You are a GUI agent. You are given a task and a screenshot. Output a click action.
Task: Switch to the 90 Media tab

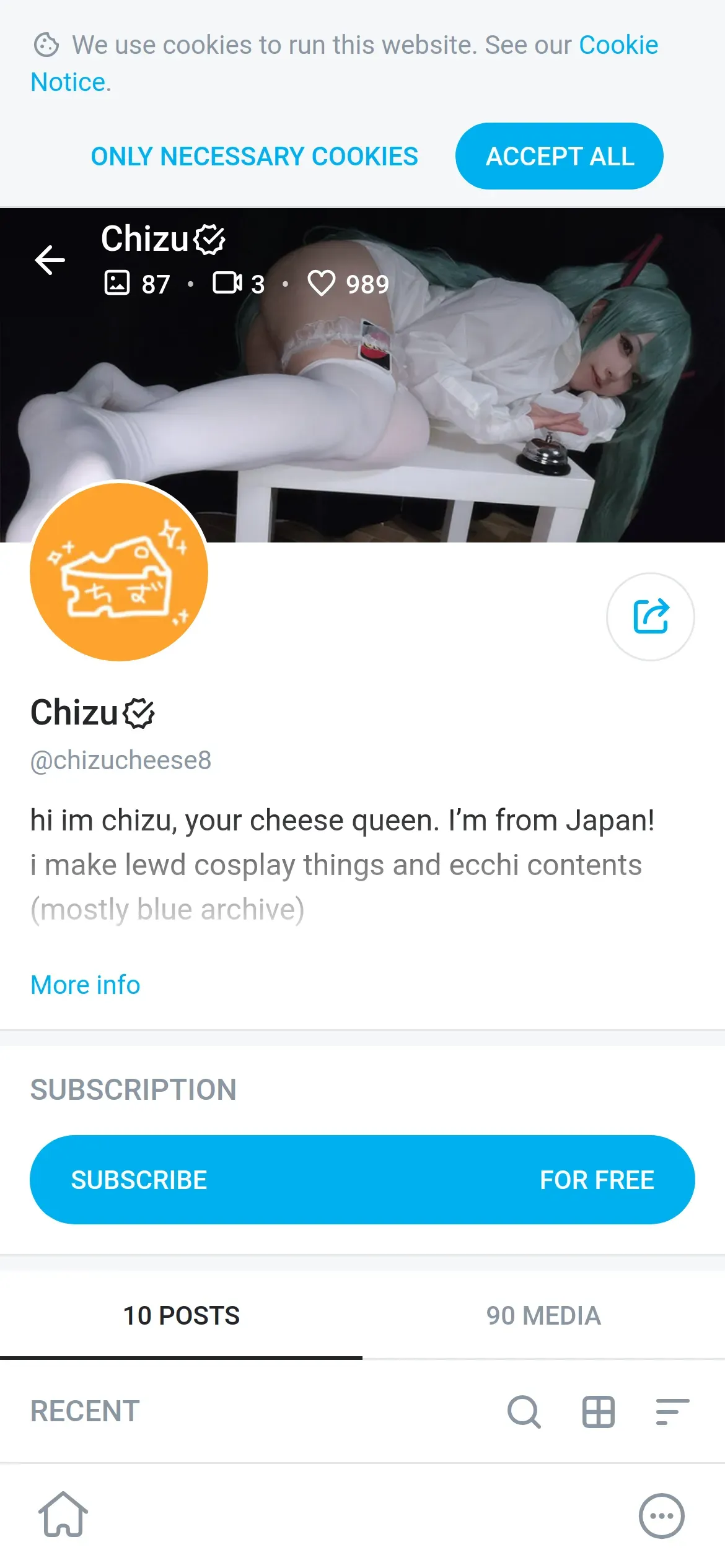pos(543,1315)
